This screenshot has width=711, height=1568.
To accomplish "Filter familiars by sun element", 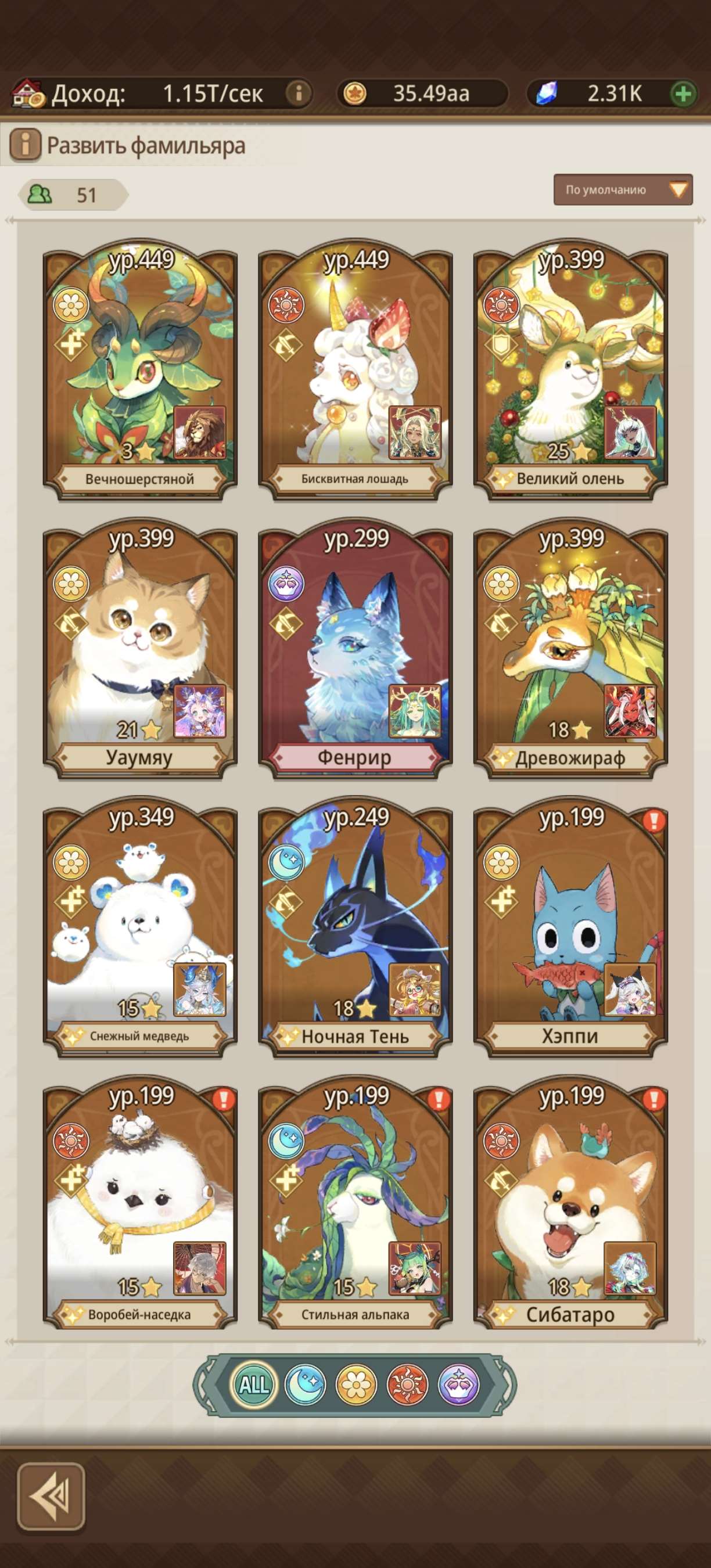I will [407, 1385].
